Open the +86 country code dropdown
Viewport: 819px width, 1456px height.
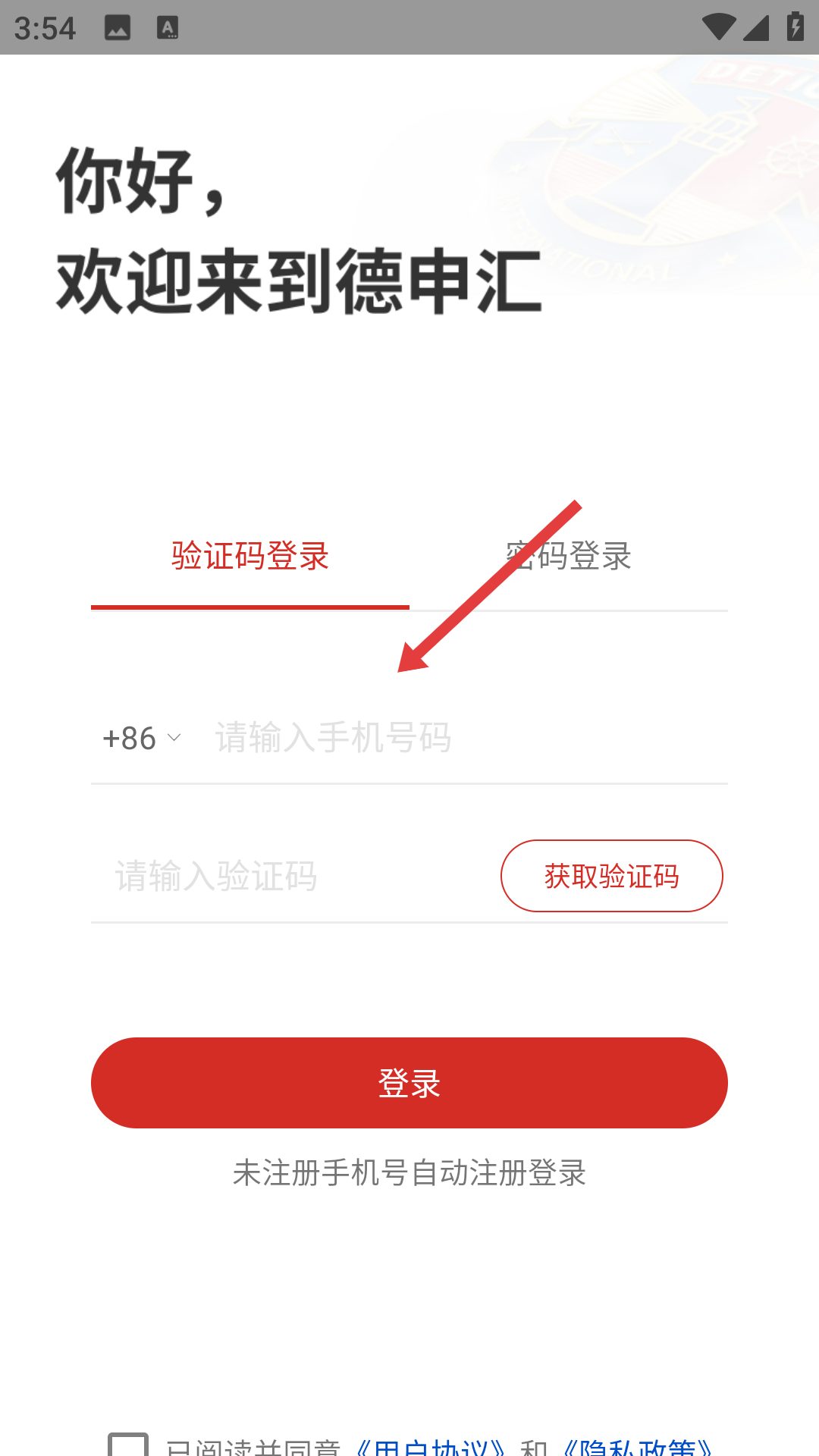coord(142,738)
